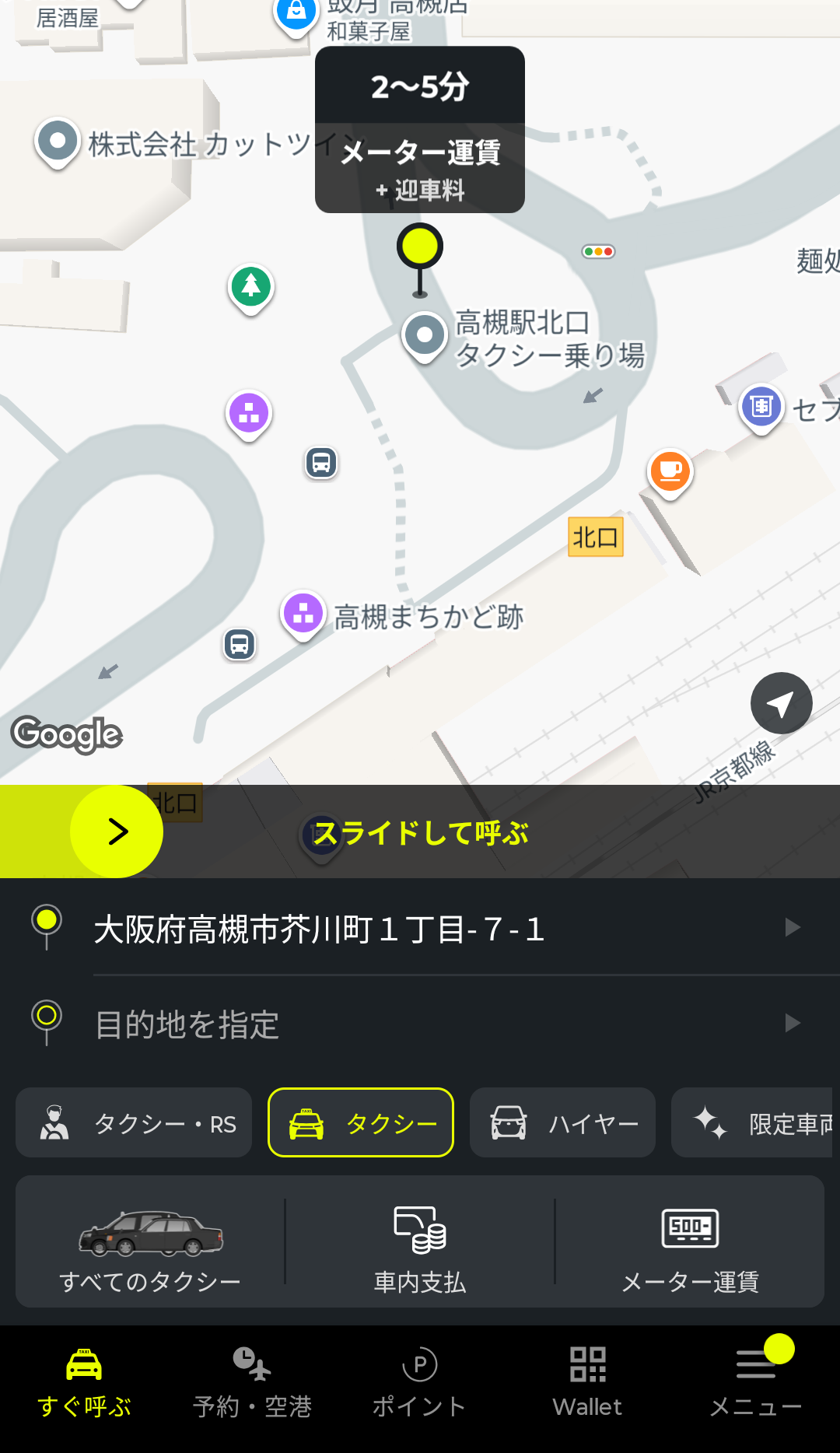This screenshot has width=840, height=1453.
Task: Tap the yellow arrow on スライドして呼ぶ
Action: [117, 832]
